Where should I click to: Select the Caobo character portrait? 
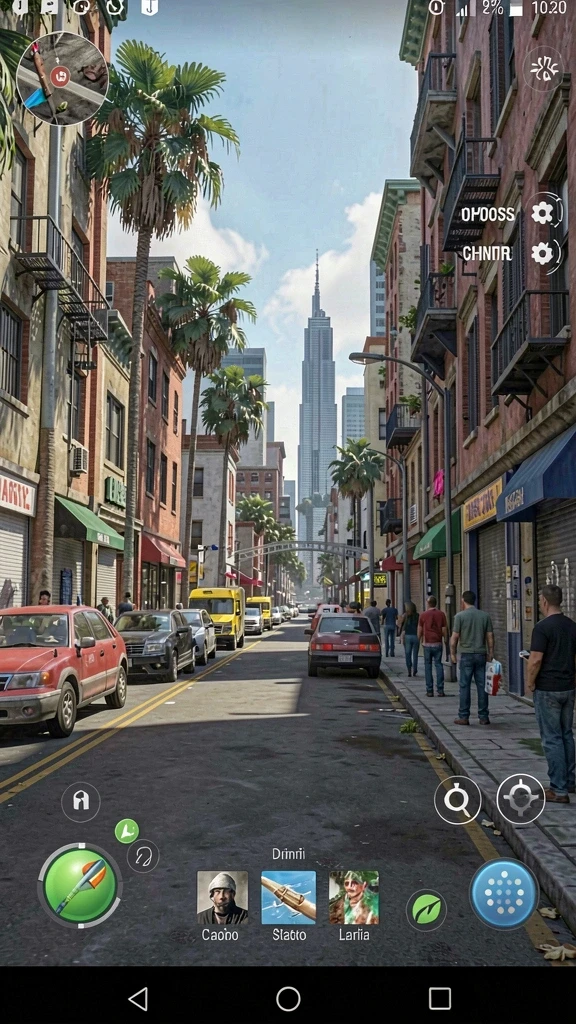coord(222,897)
